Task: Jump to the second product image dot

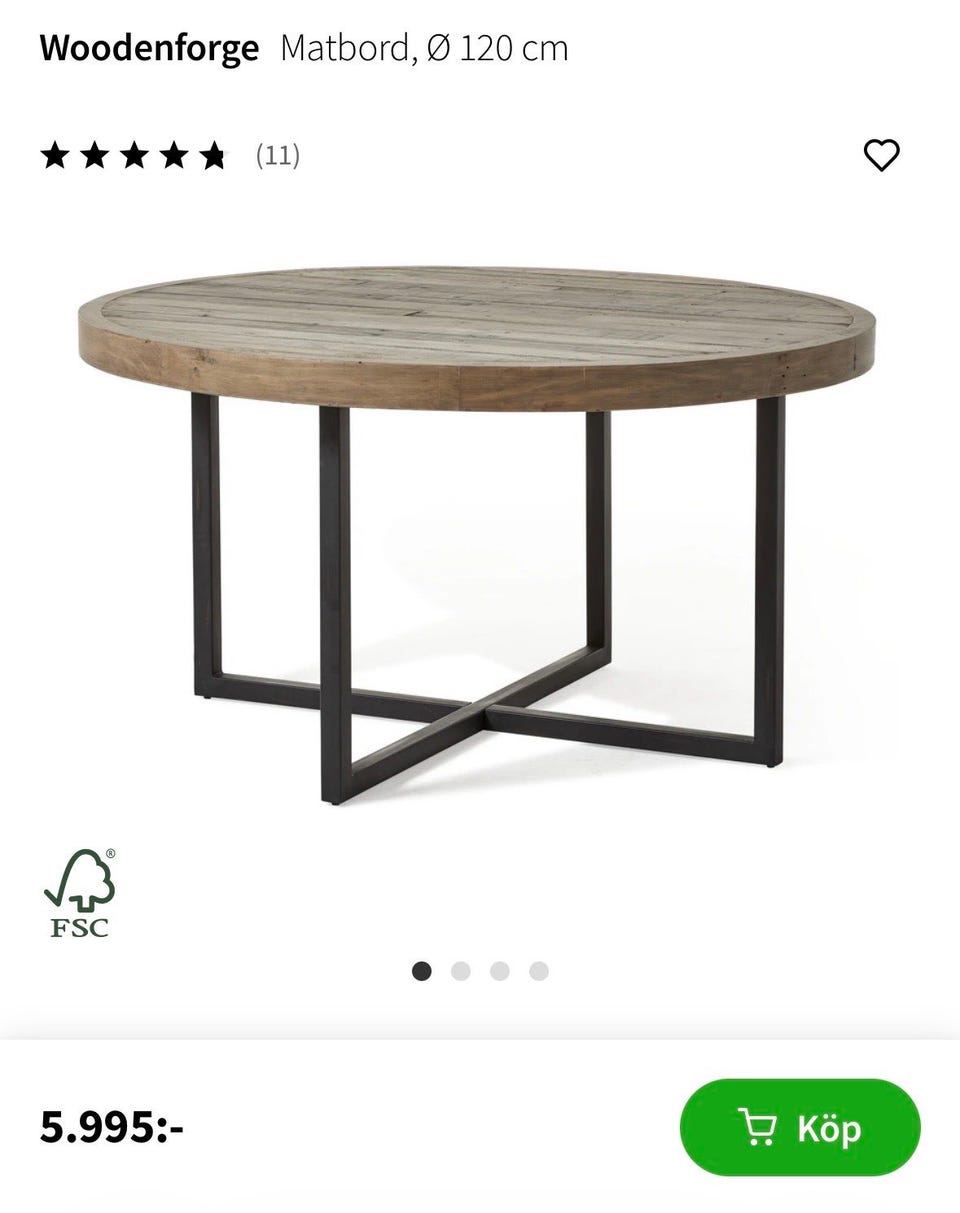Action: (461, 971)
